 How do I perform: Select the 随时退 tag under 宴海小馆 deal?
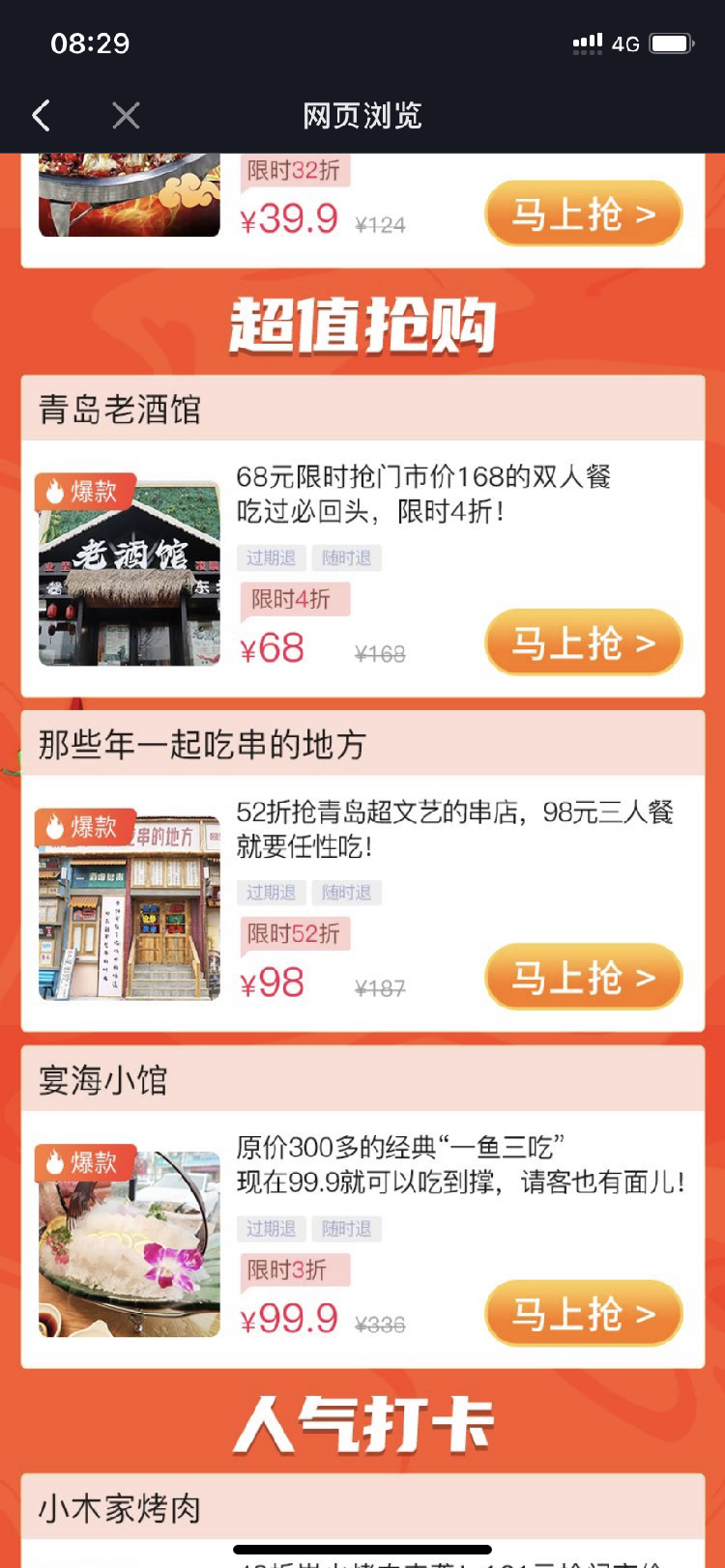(x=347, y=1228)
